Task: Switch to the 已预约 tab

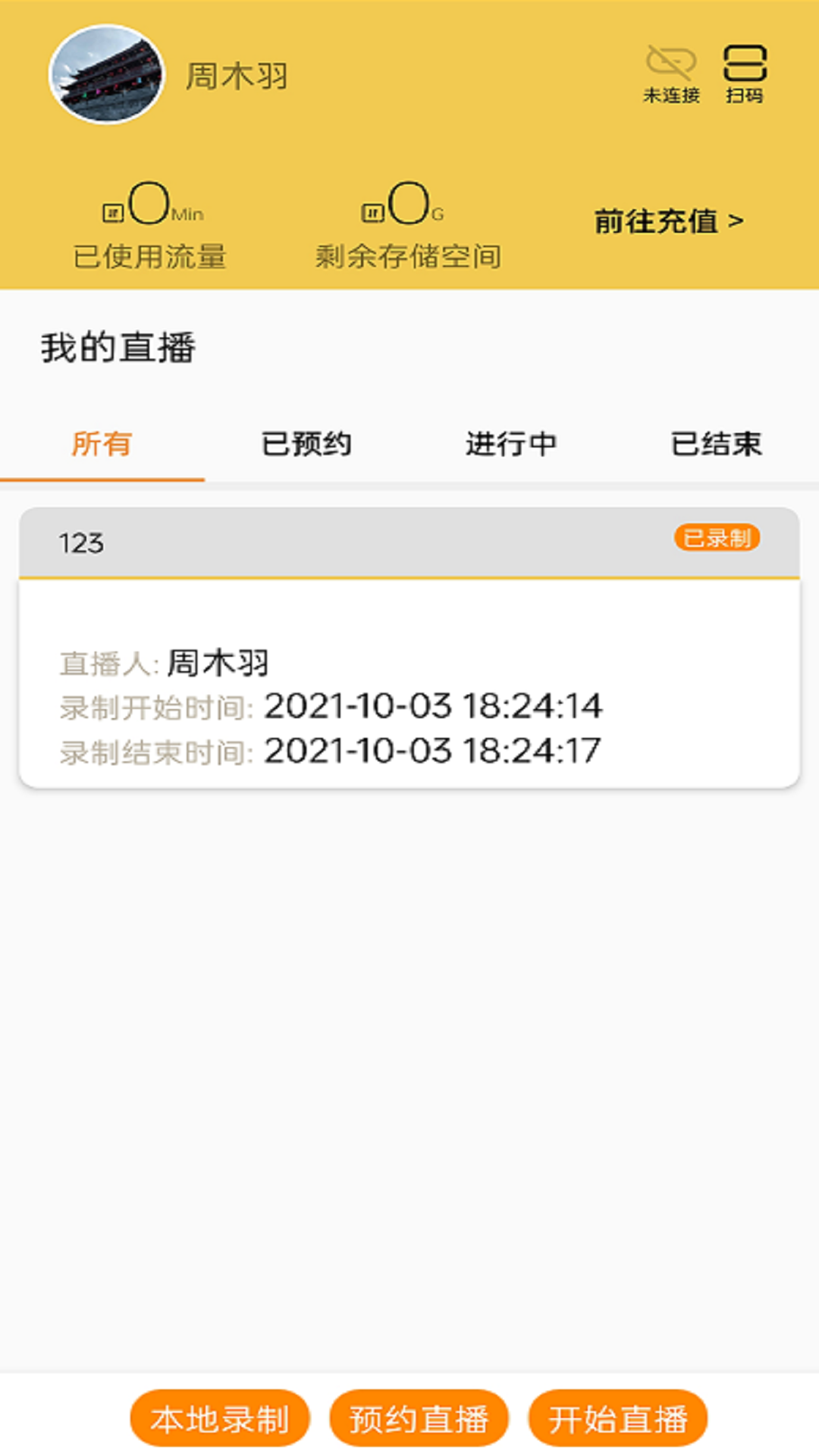Action: [x=306, y=446]
